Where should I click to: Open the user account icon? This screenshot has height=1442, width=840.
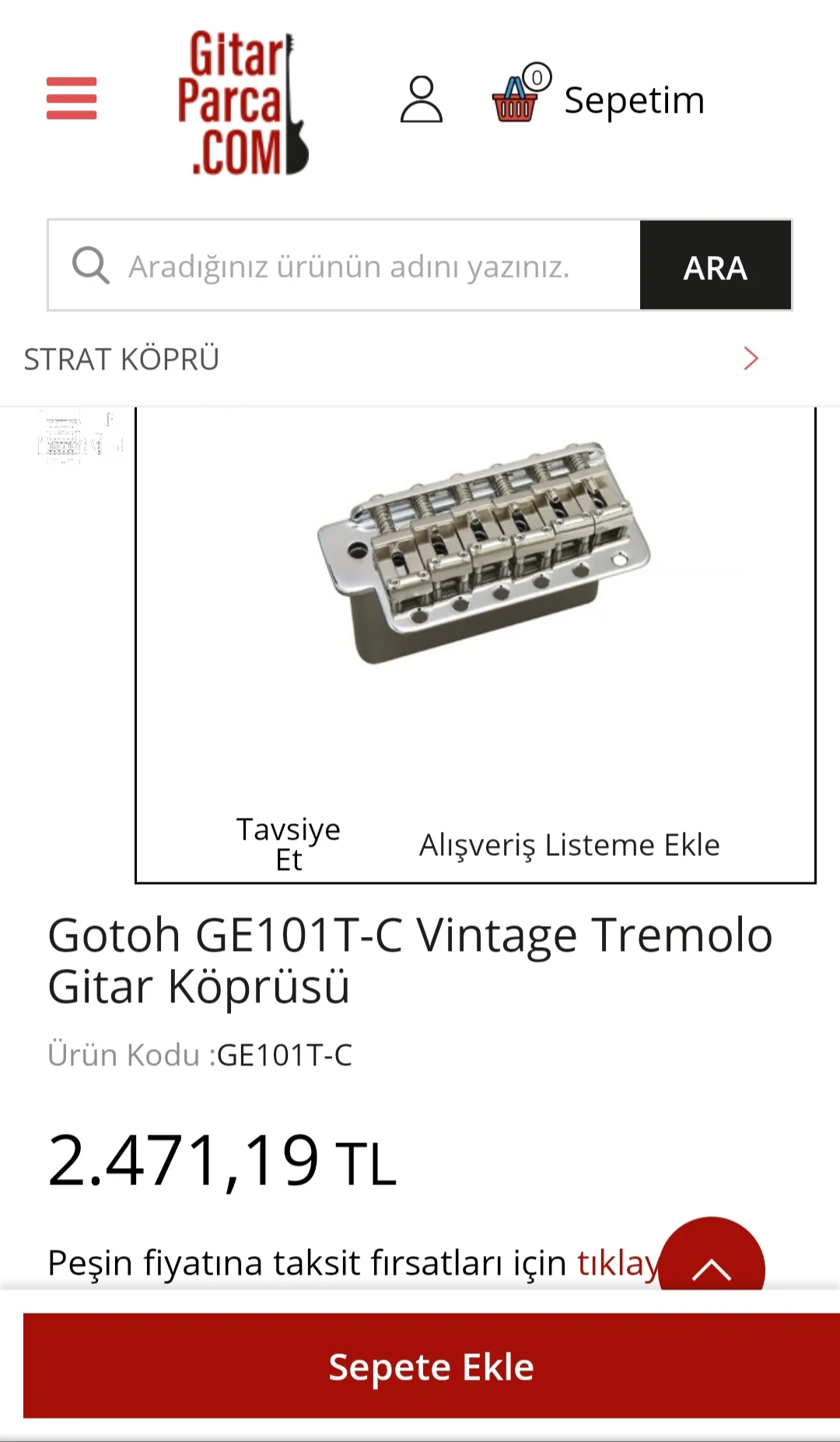pos(422,100)
